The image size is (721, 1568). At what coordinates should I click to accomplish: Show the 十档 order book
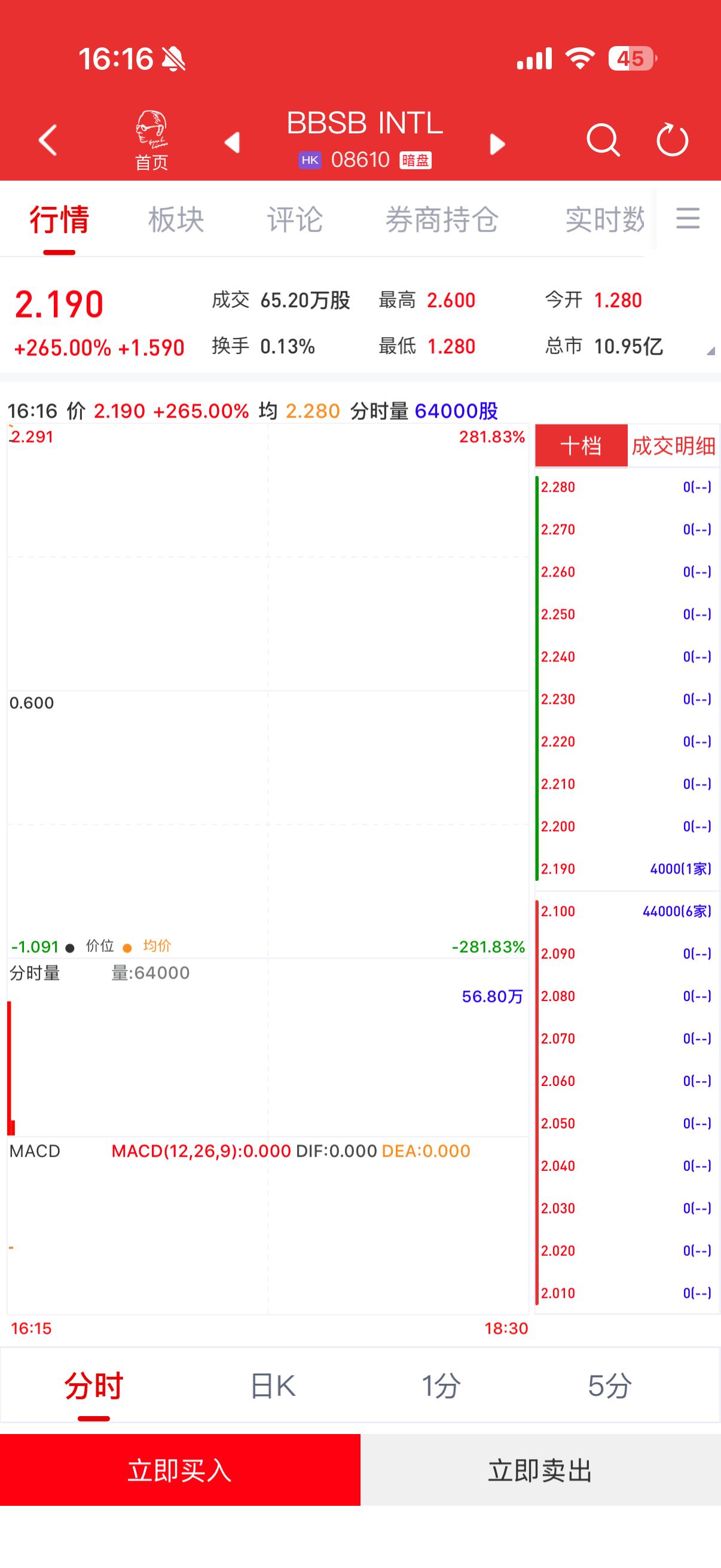tap(581, 446)
